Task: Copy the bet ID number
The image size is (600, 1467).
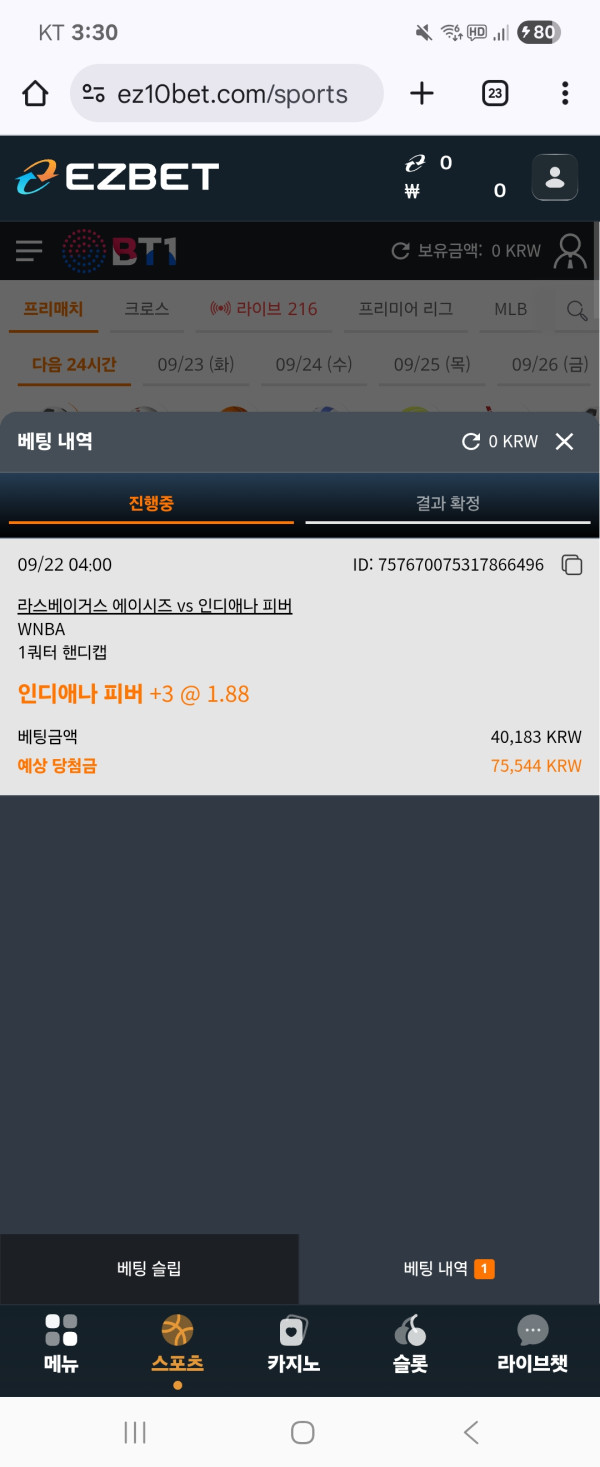Action: (x=572, y=565)
